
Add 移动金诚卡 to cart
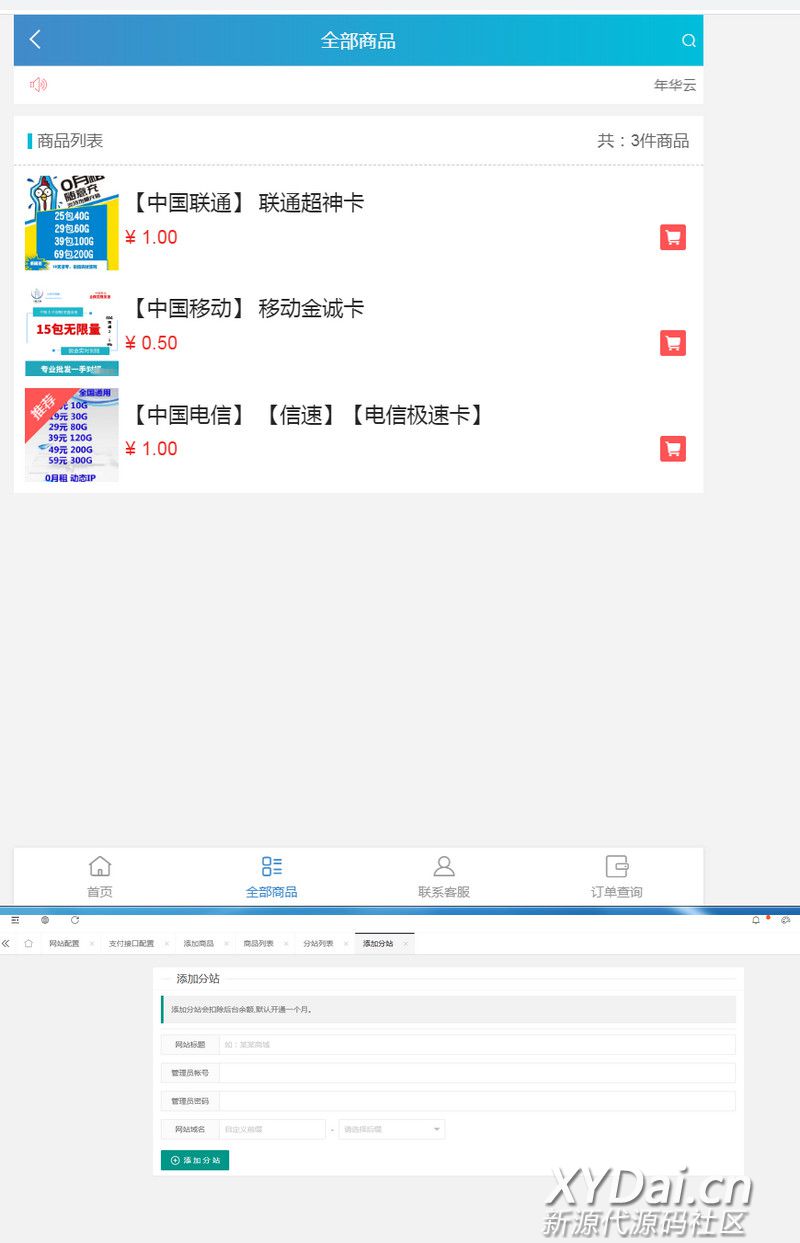point(673,343)
